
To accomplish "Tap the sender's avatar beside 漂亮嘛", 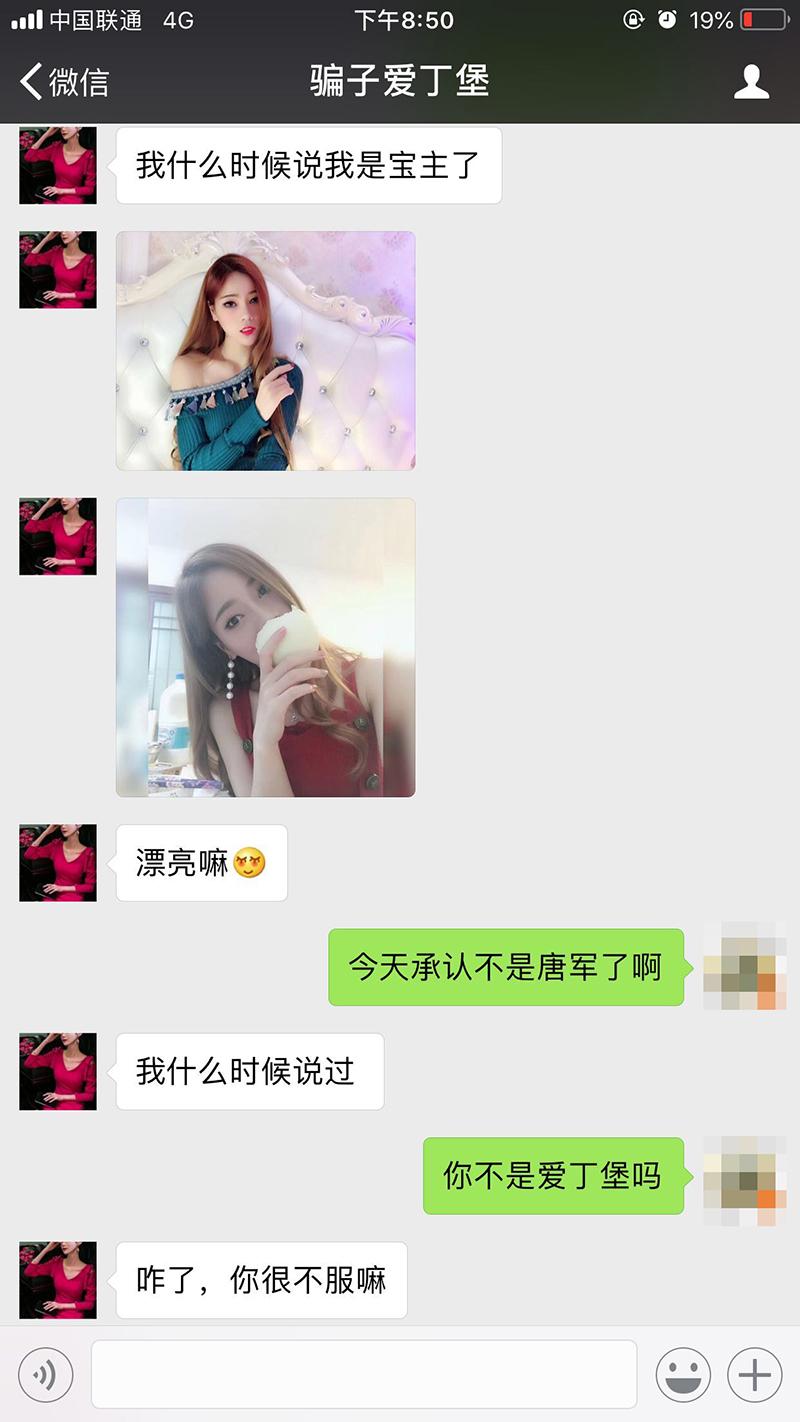I will click(x=58, y=862).
